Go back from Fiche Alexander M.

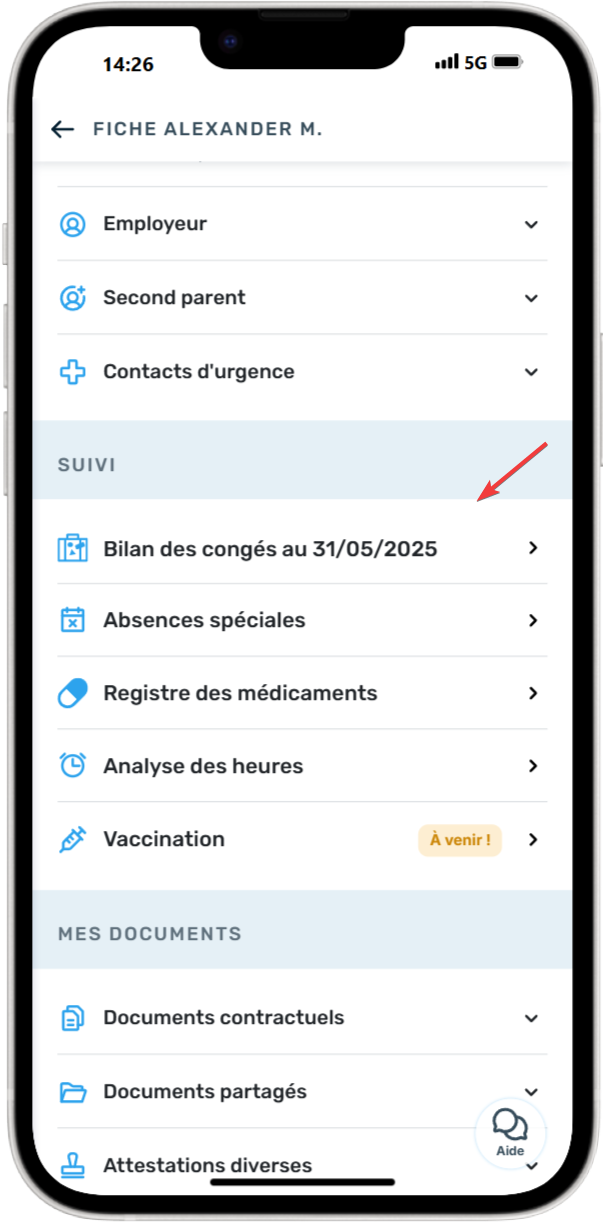click(63, 129)
